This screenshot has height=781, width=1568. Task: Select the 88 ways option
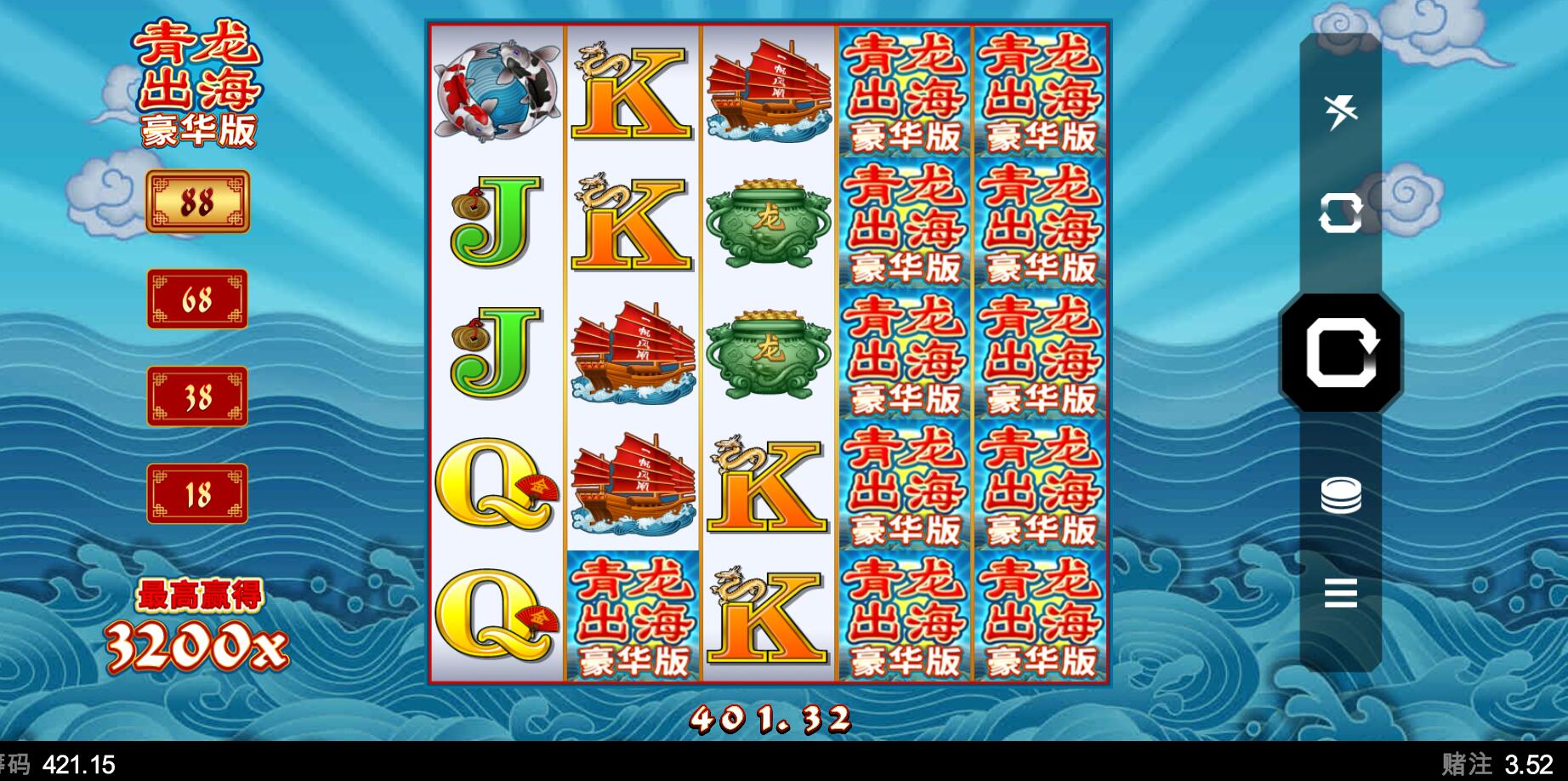(x=197, y=202)
